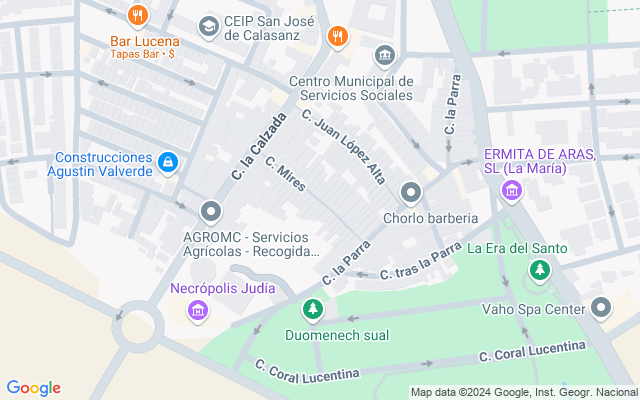The height and width of the screenshot is (400, 640).
Task: Open the Construcciones Agustin Valverde shop pin
Action: click(168, 161)
